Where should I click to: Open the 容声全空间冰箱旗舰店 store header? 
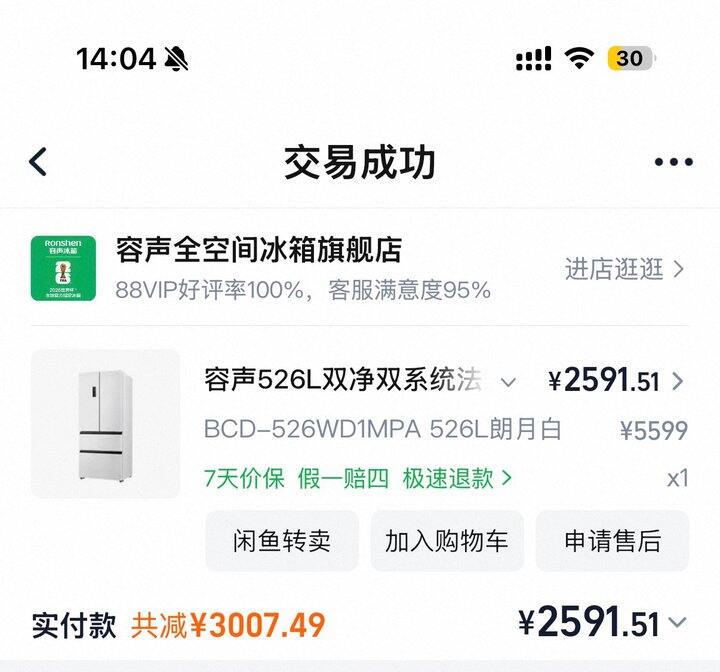pyautogui.click(x=258, y=251)
